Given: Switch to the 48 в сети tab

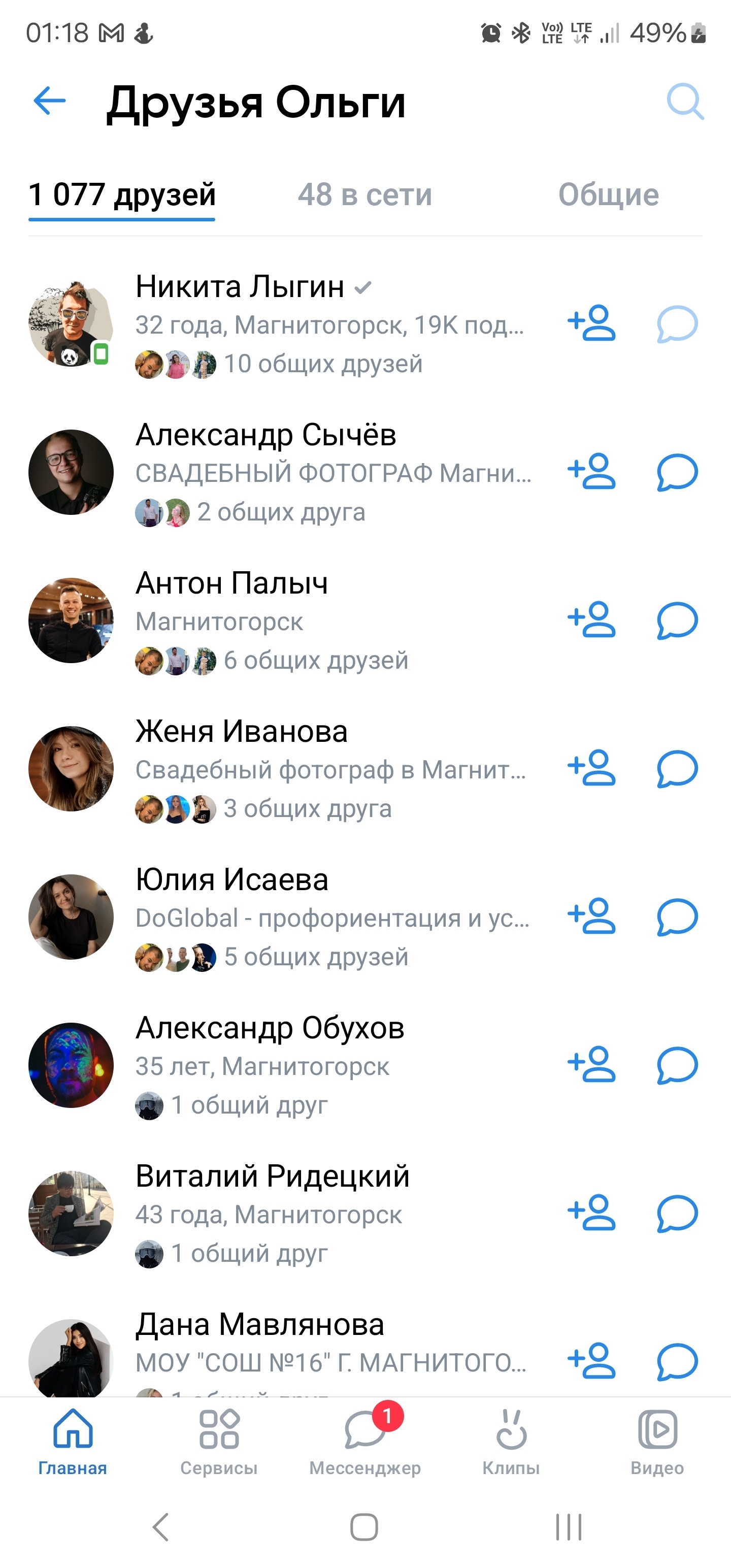Looking at the screenshot, I should 364,195.
